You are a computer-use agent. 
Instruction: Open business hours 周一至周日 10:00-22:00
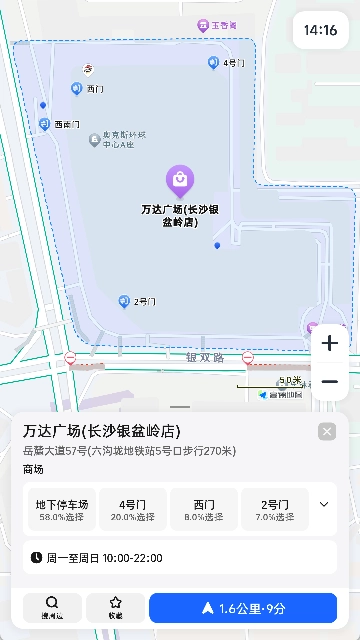tap(180, 558)
